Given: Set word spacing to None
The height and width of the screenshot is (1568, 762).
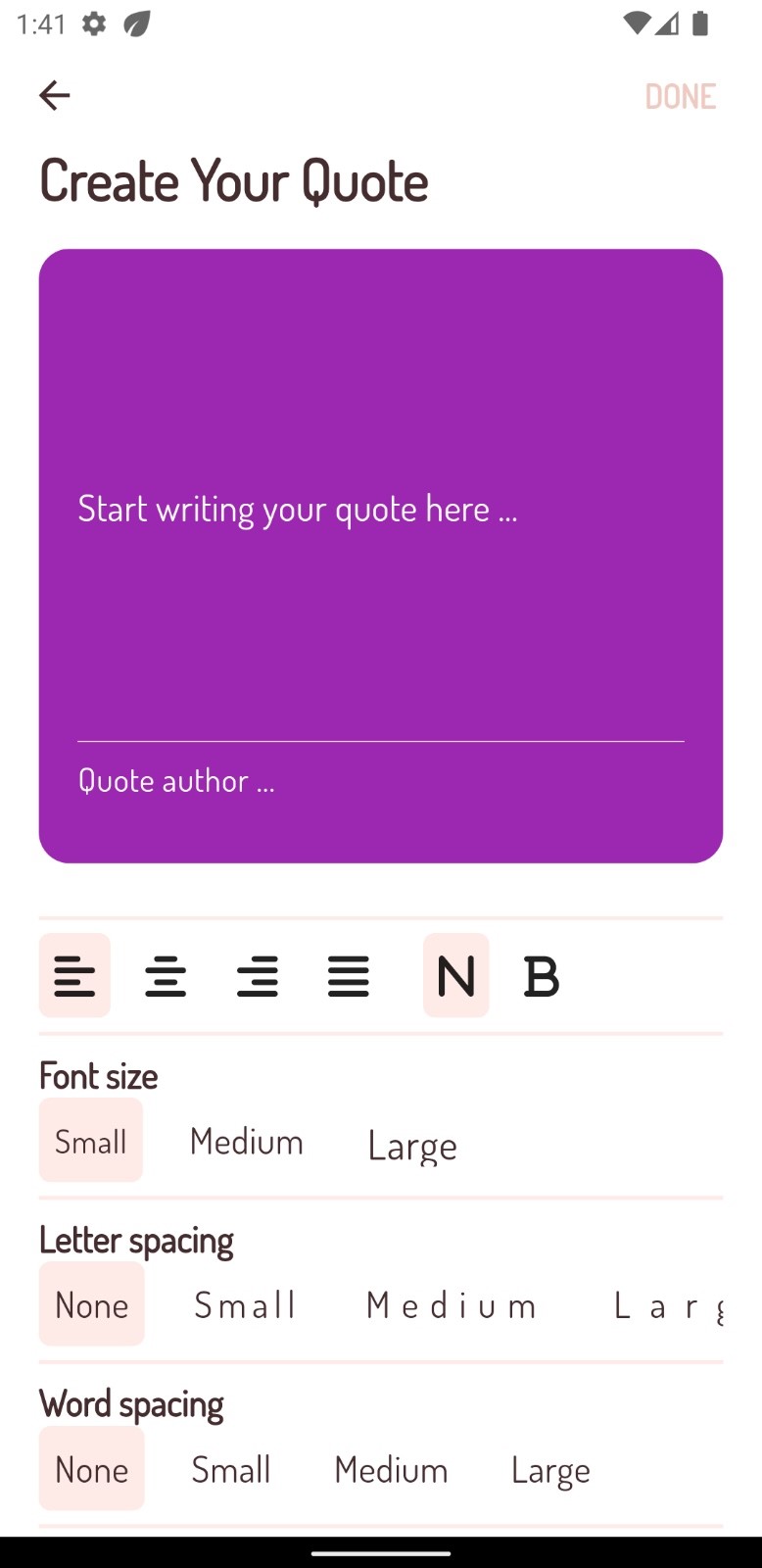Looking at the screenshot, I should 92,1469.
